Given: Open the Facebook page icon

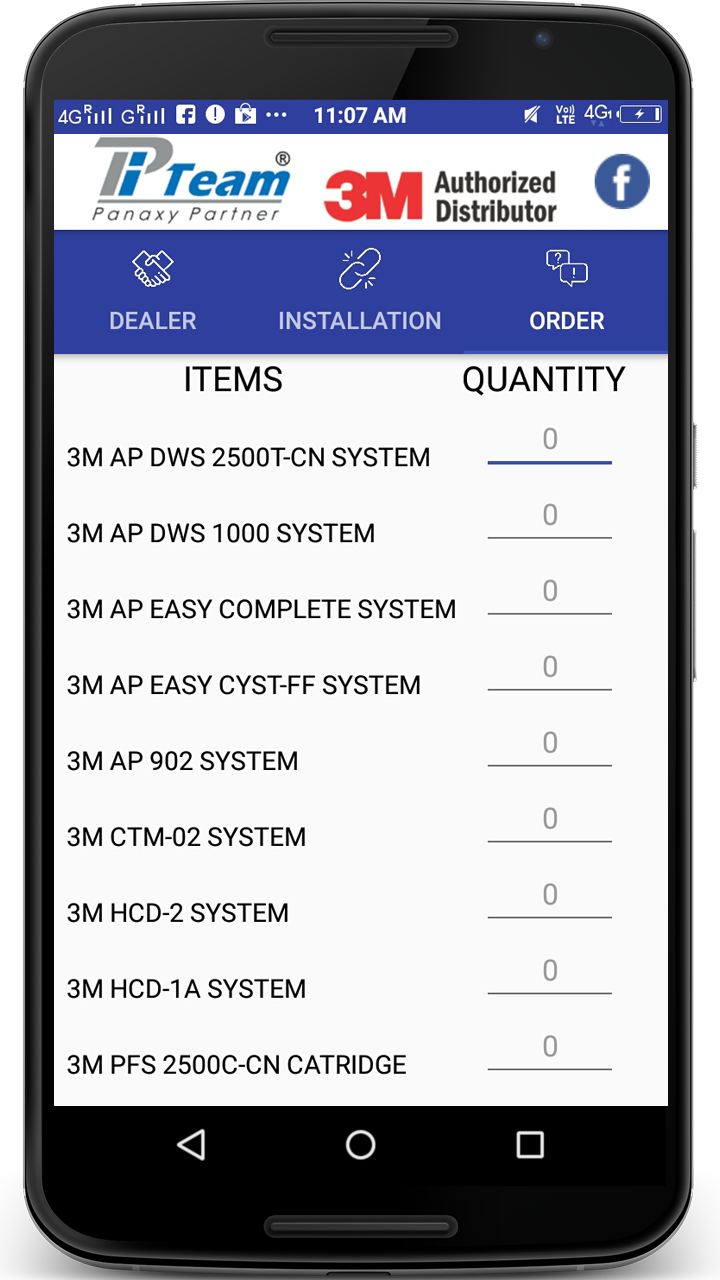Looking at the screenshot, I should tap(622, 183).
